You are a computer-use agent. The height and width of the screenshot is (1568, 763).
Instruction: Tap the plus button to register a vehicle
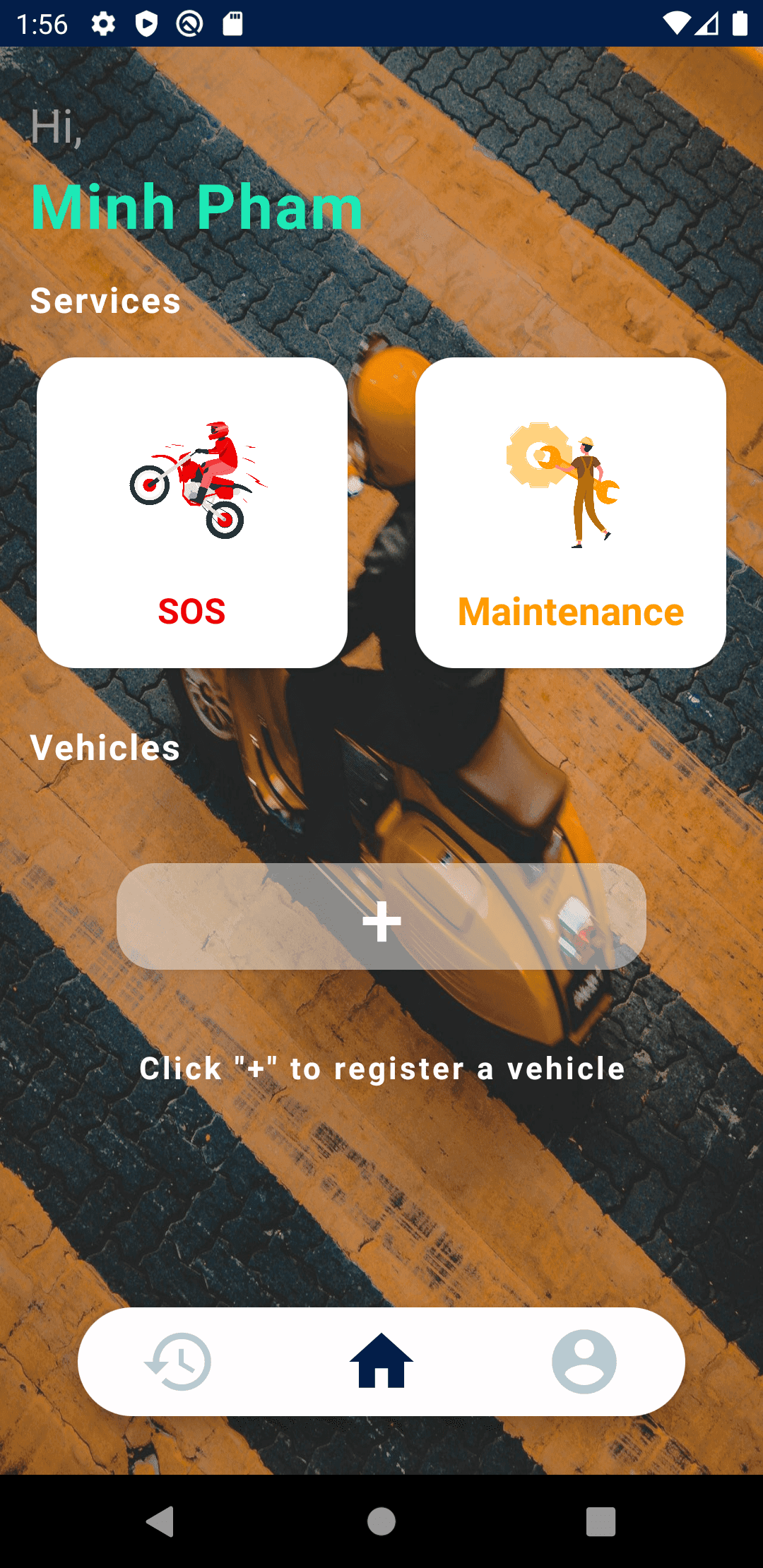point(381,917)
